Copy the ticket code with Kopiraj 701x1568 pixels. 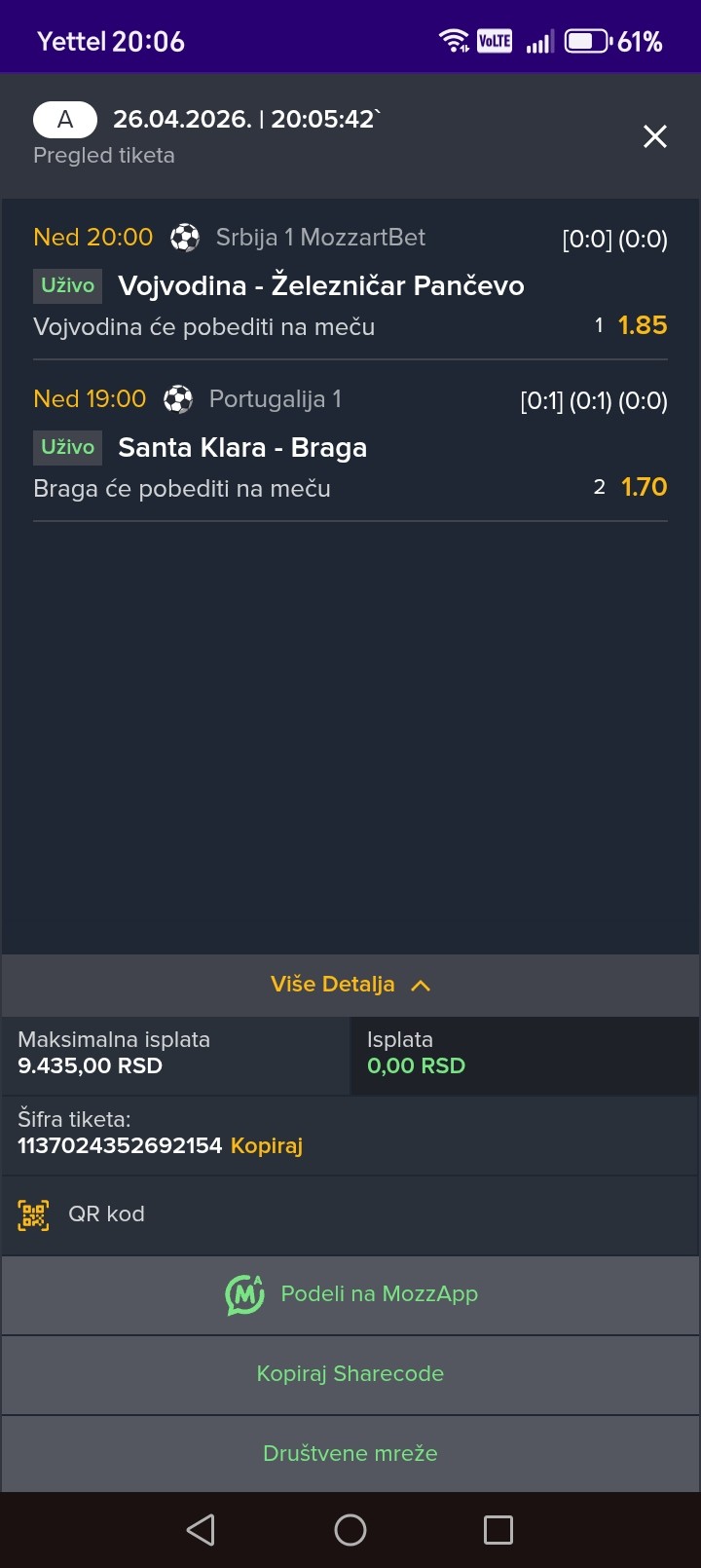[267, 1145]
